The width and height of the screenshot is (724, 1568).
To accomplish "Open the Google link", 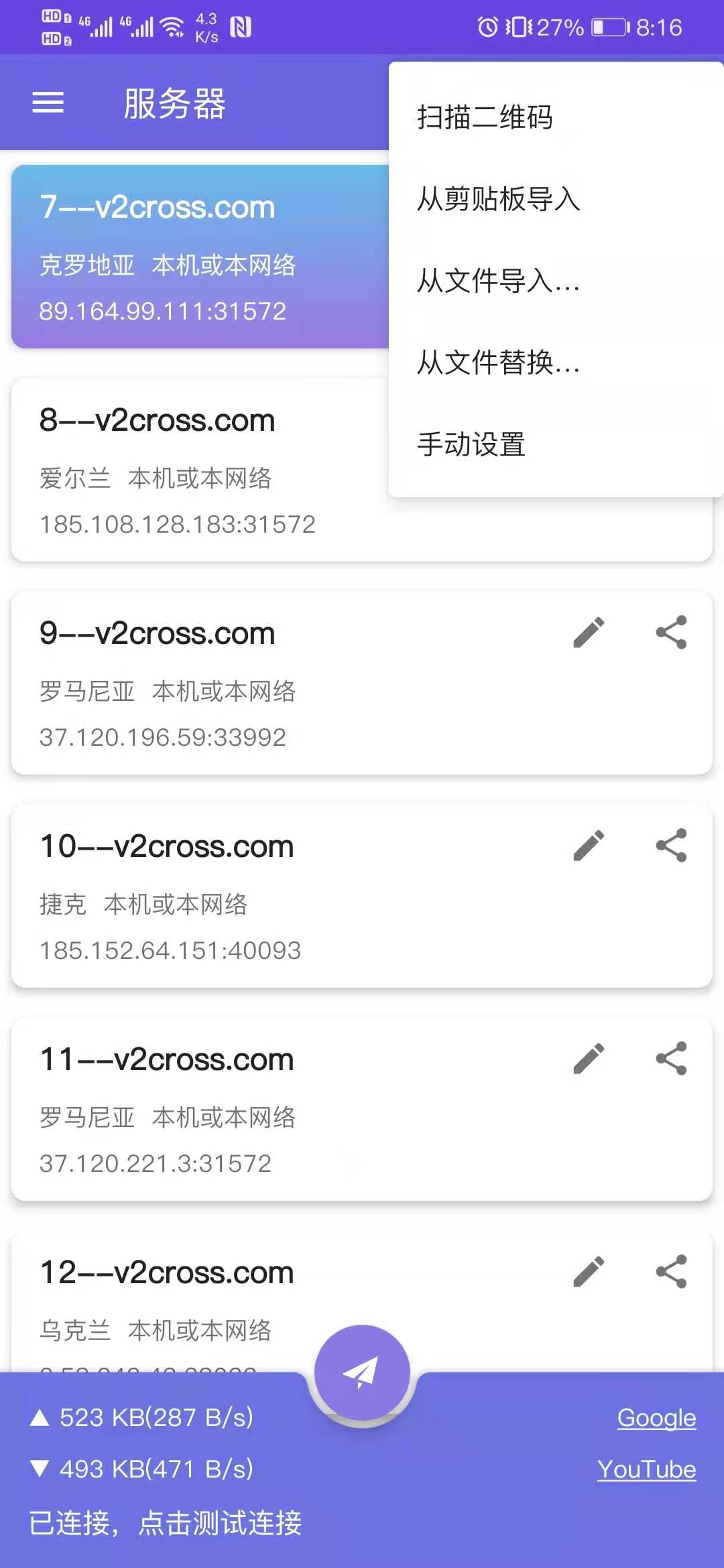I will point(656,1417).
